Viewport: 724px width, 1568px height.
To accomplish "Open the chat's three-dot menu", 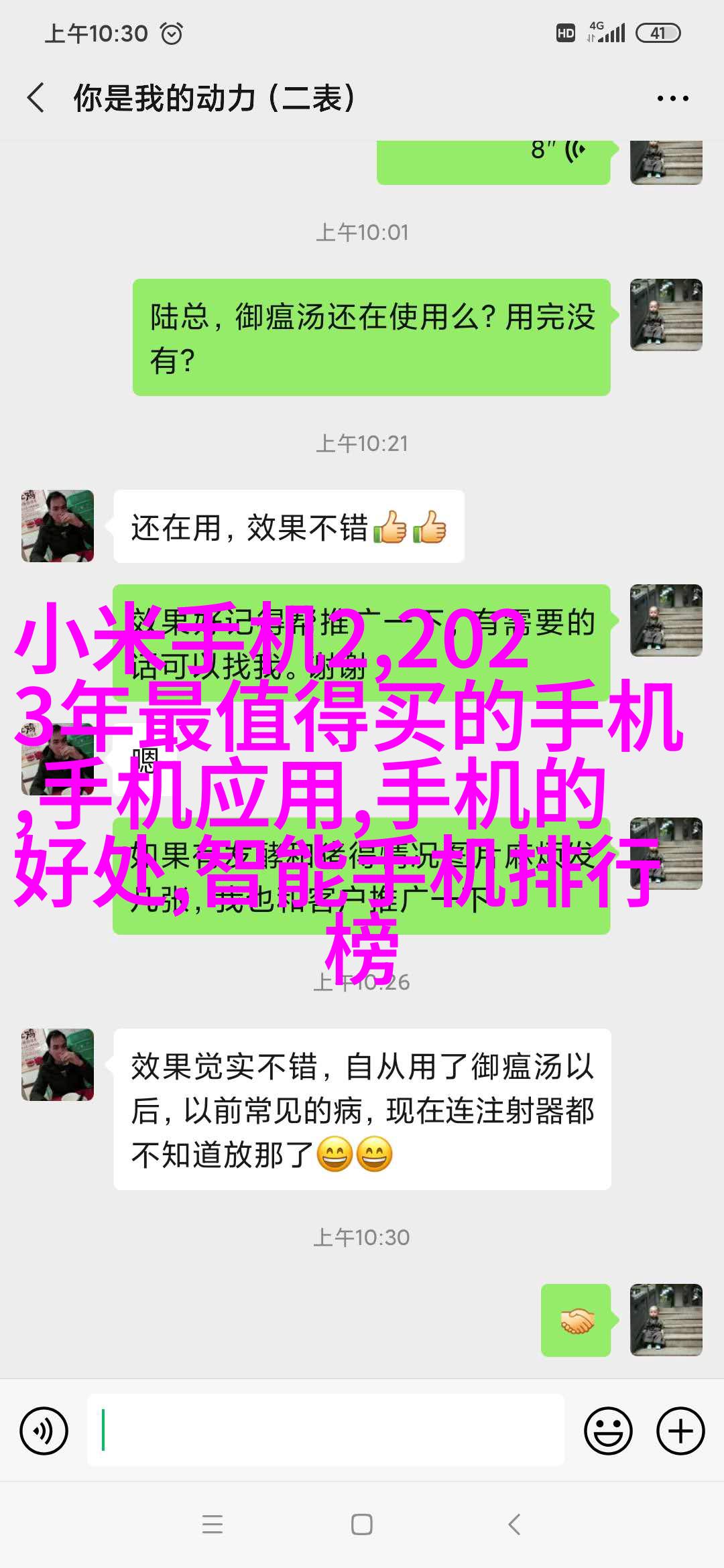I will pos(672,99).
